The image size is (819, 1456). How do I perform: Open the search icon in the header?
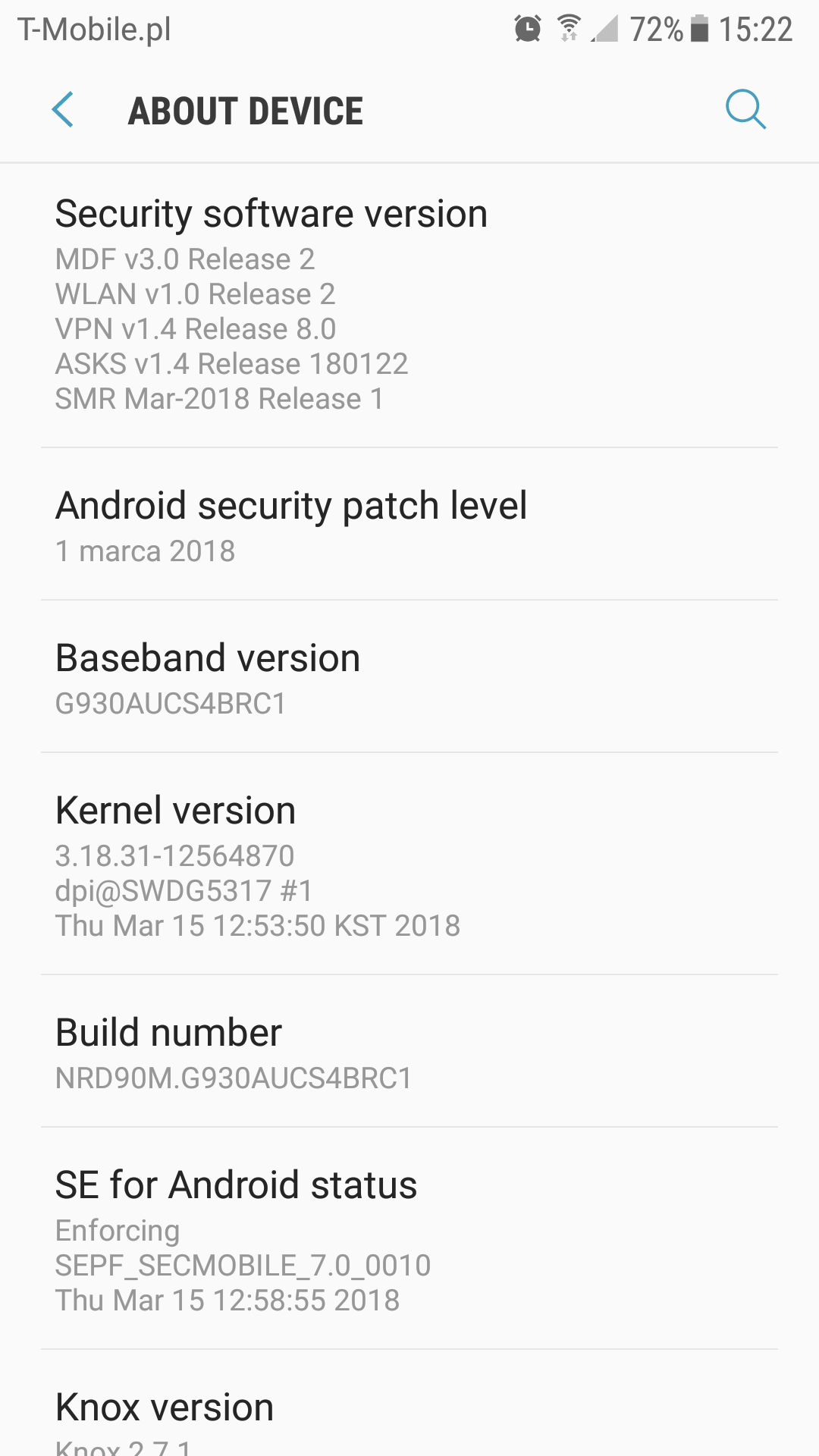(745, 111)
